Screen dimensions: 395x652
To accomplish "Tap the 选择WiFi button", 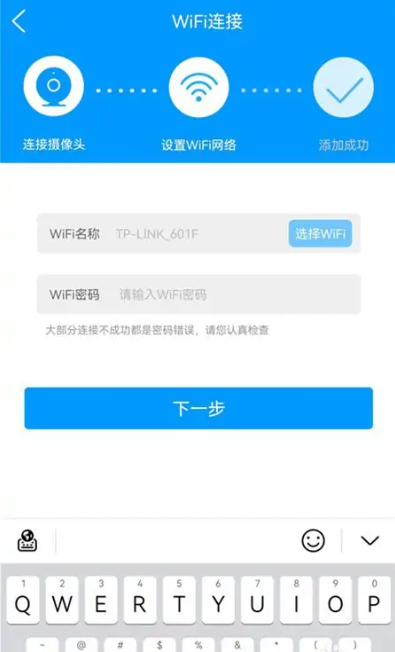I will [x=320, y=234].
